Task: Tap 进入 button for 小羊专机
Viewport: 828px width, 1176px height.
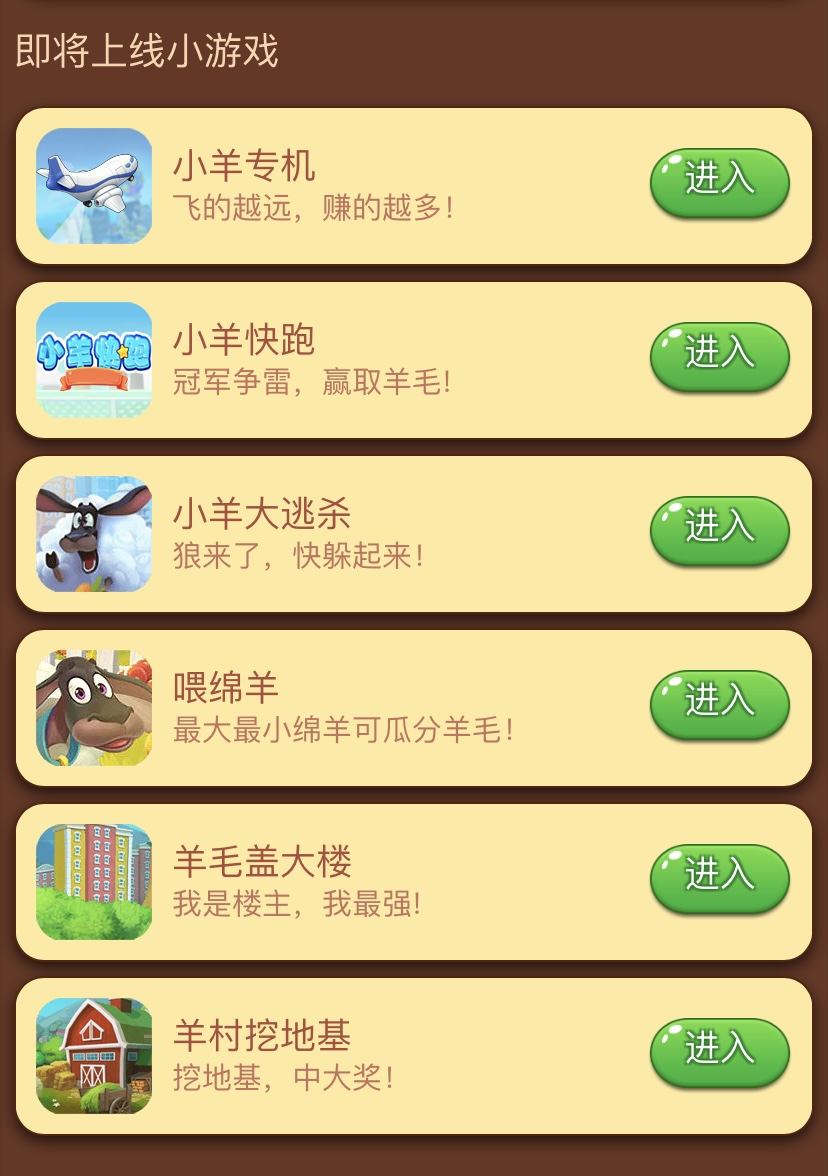Action: 719,182
